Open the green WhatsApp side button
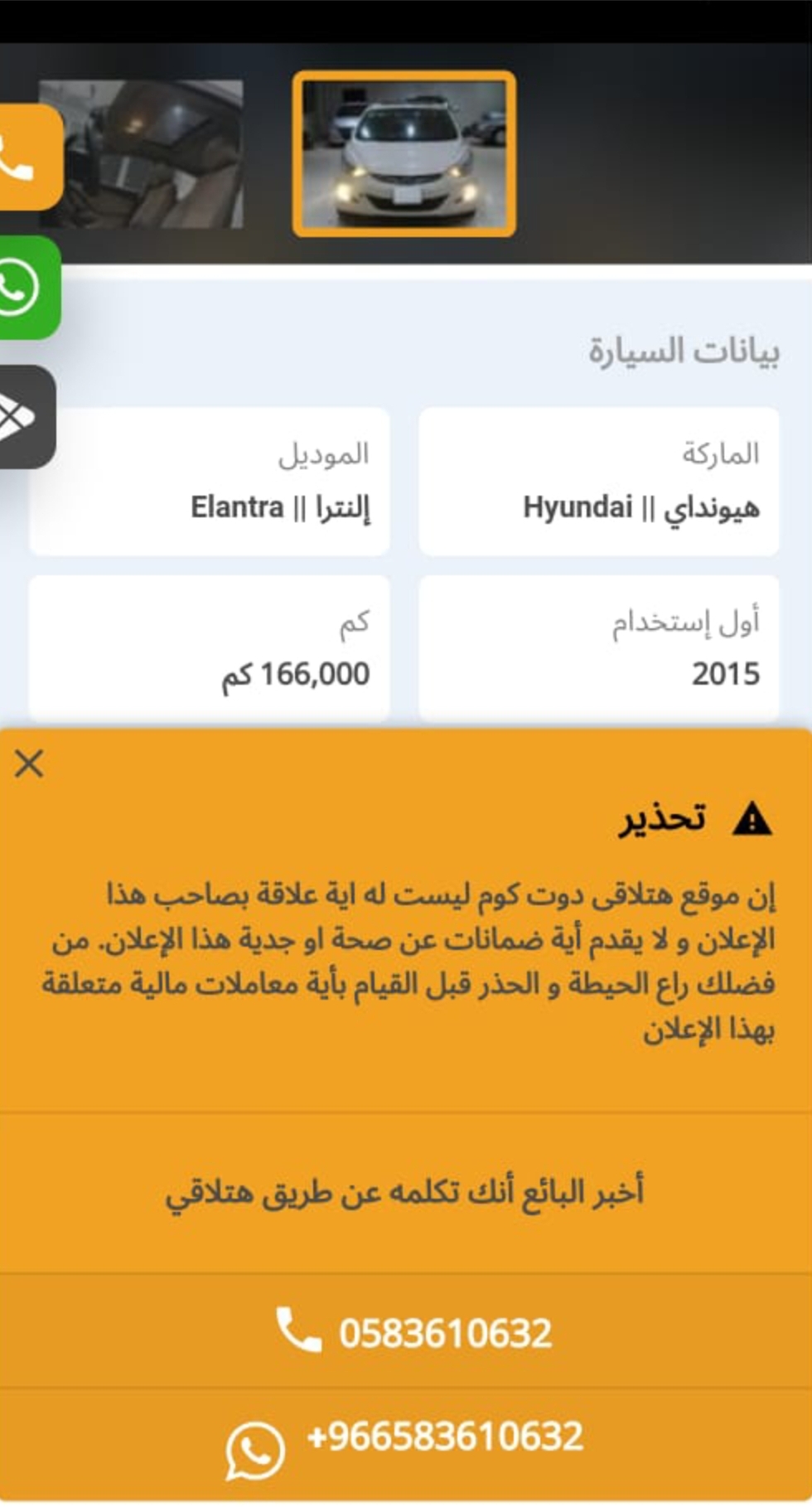812x1507 pixels. tap(29, 288)
